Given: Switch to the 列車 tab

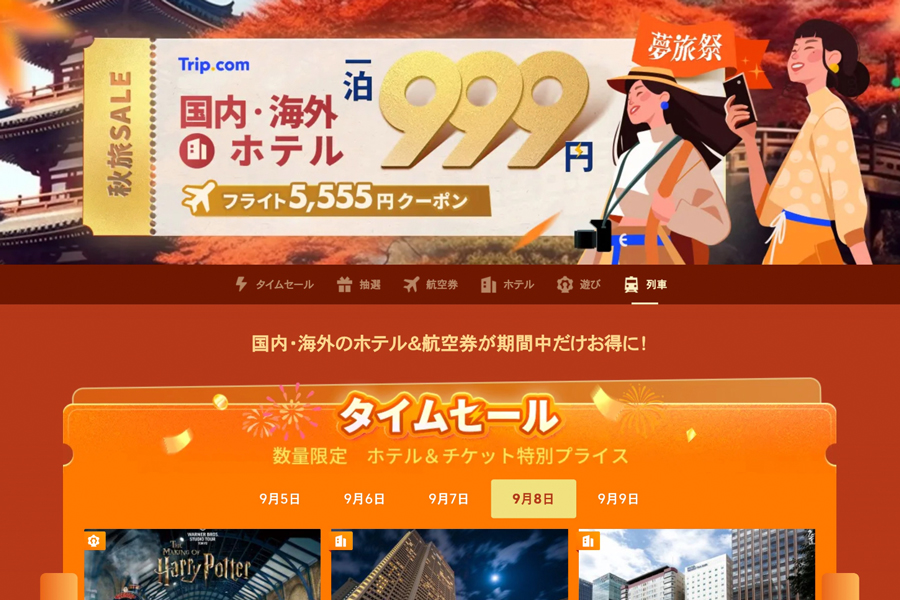Looking at the screenshot, I should point(645,285).
